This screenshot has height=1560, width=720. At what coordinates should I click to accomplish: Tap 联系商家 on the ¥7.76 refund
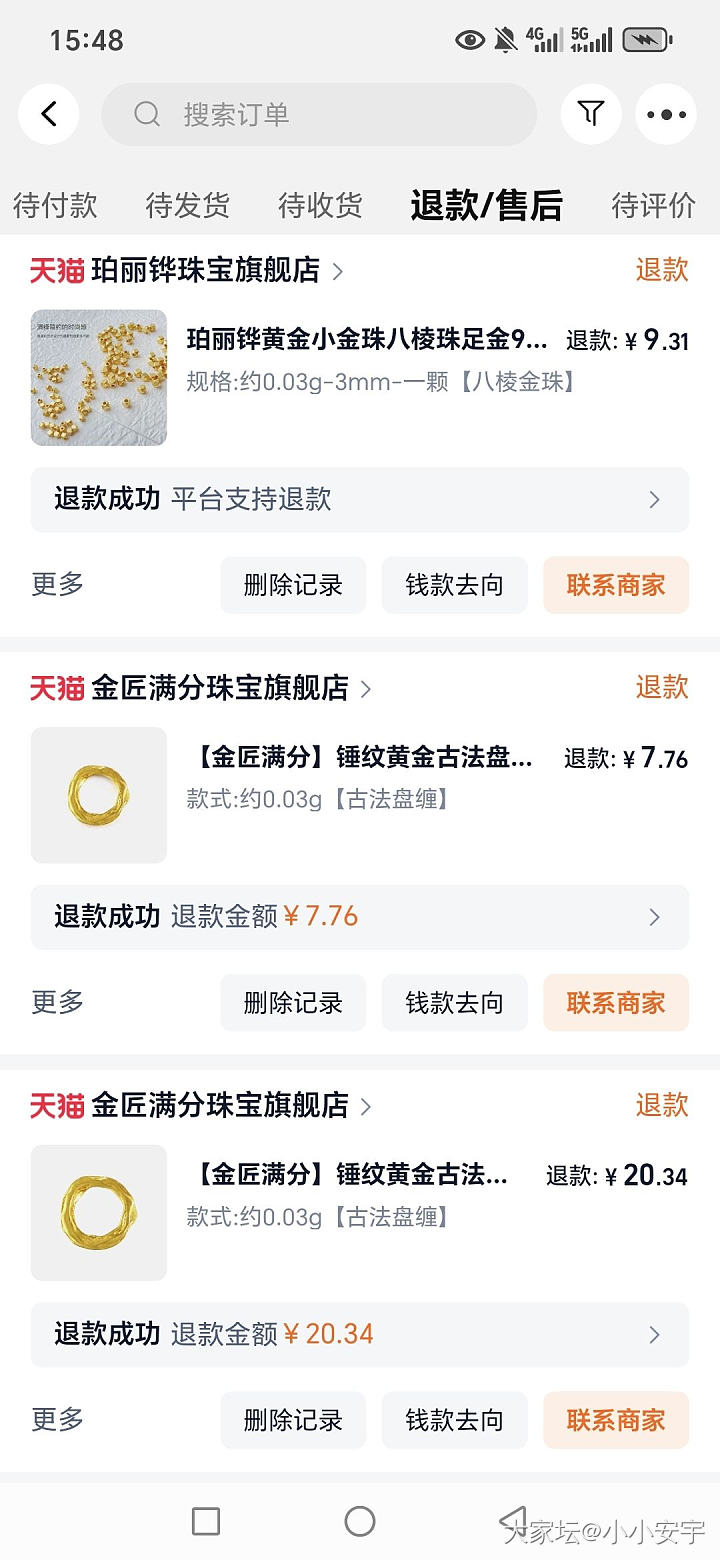[x=615, y=1002]
